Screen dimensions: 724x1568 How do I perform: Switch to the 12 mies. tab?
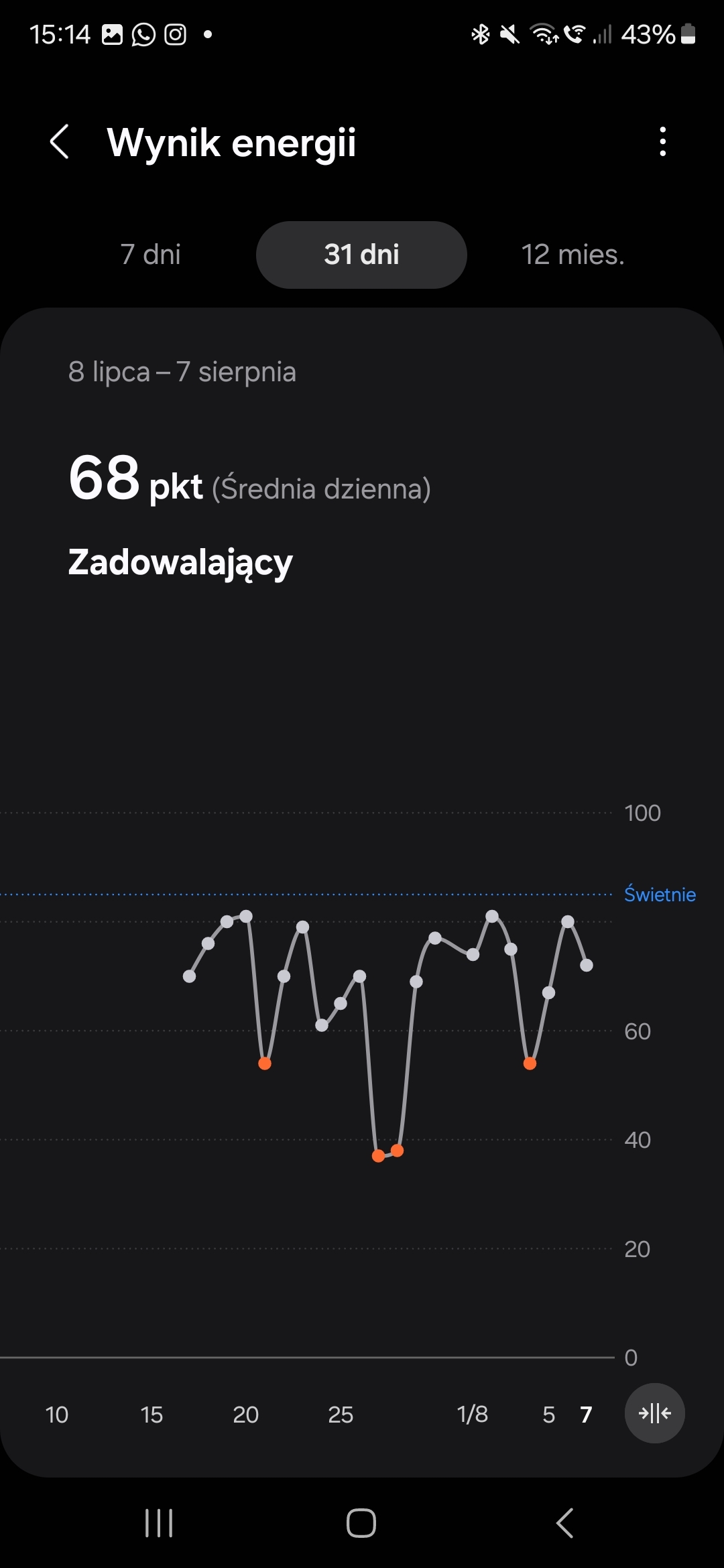coord(573,255)
